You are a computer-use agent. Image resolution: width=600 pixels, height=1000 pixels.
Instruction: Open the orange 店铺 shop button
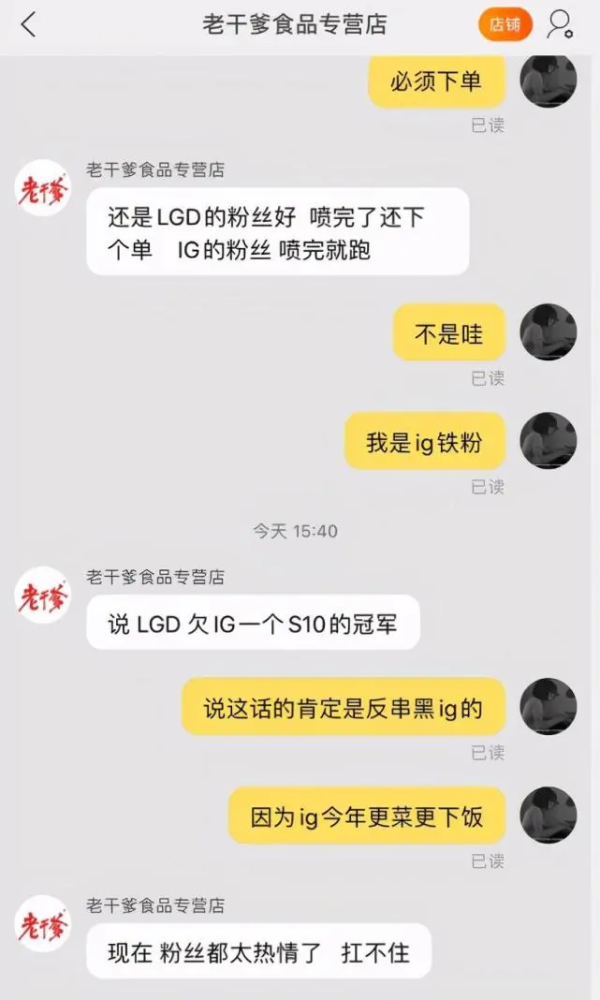pos(505,25)
